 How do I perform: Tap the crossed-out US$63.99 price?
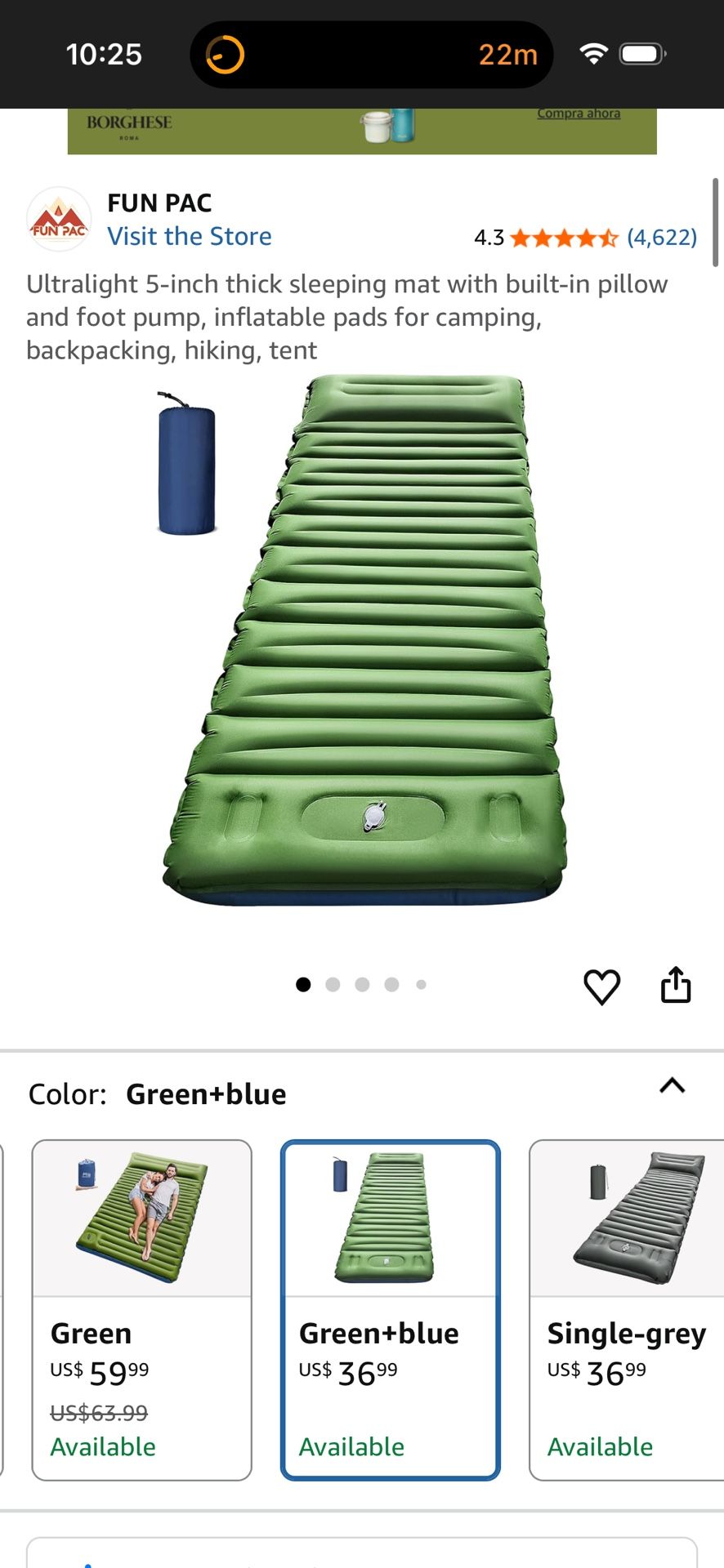[x=96, y=1413]
